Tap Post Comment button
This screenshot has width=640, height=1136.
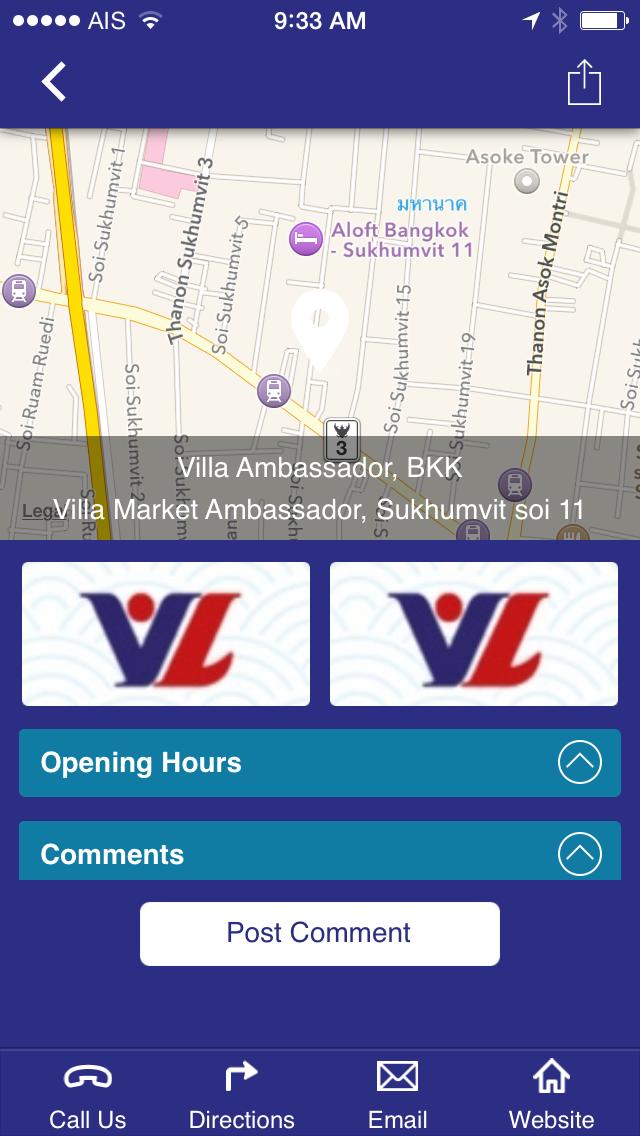tap(320, 933)
